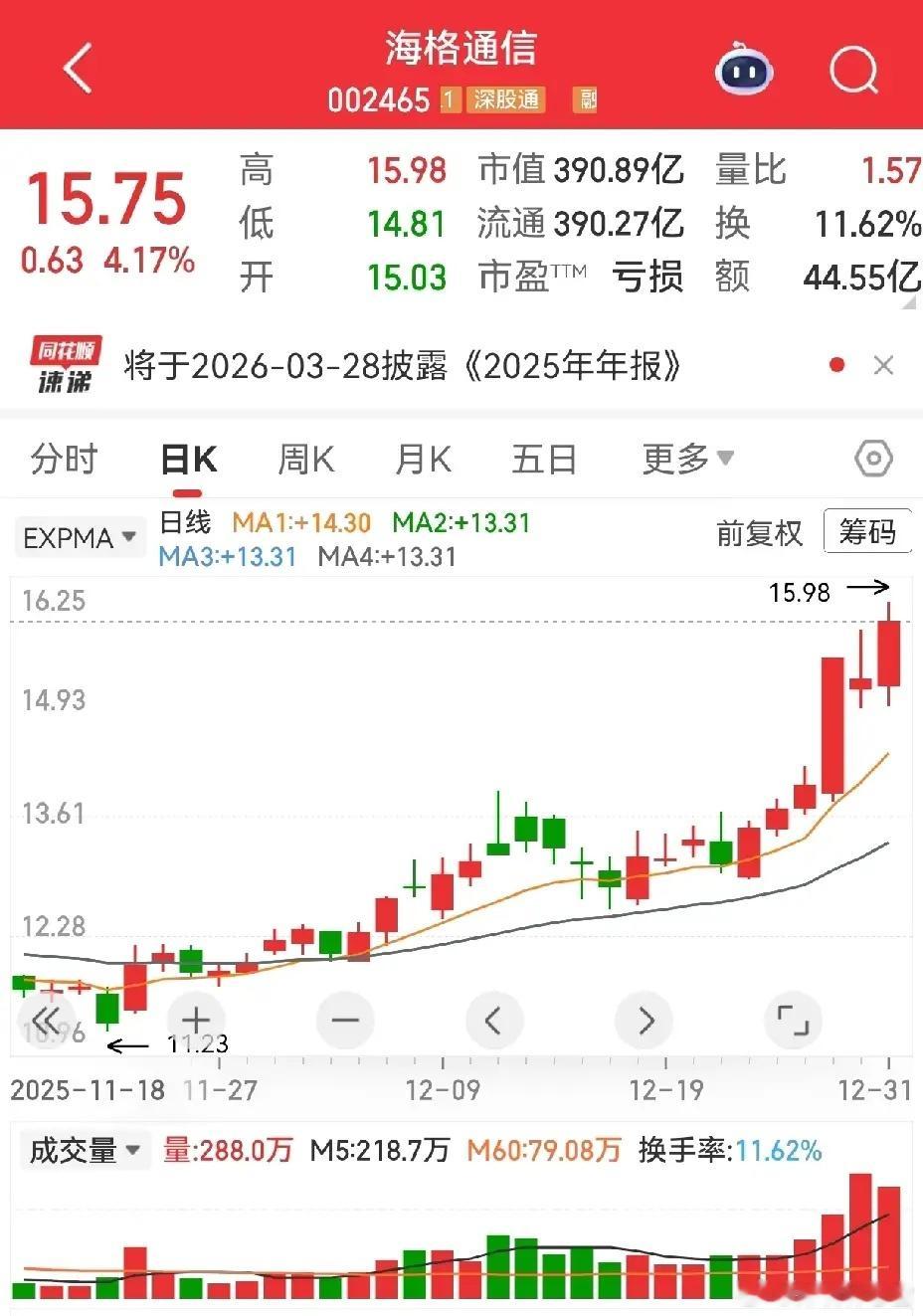
Task: Move the chart to the previous candle
Action: pyautogui.click(x=493, y=1021)
